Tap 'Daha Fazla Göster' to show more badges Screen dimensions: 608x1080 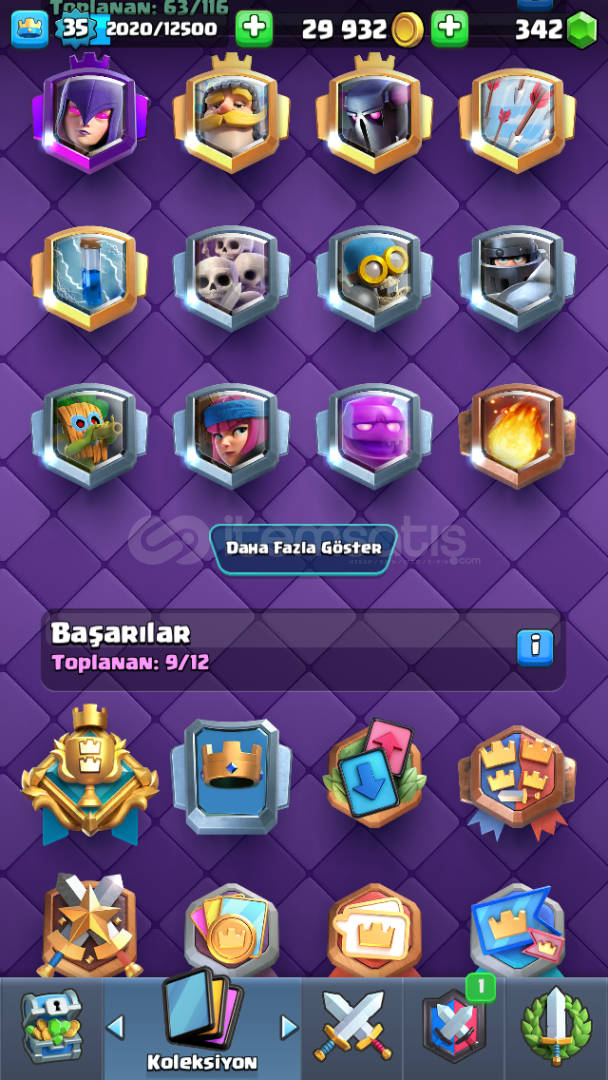click(x=304, y=549)
